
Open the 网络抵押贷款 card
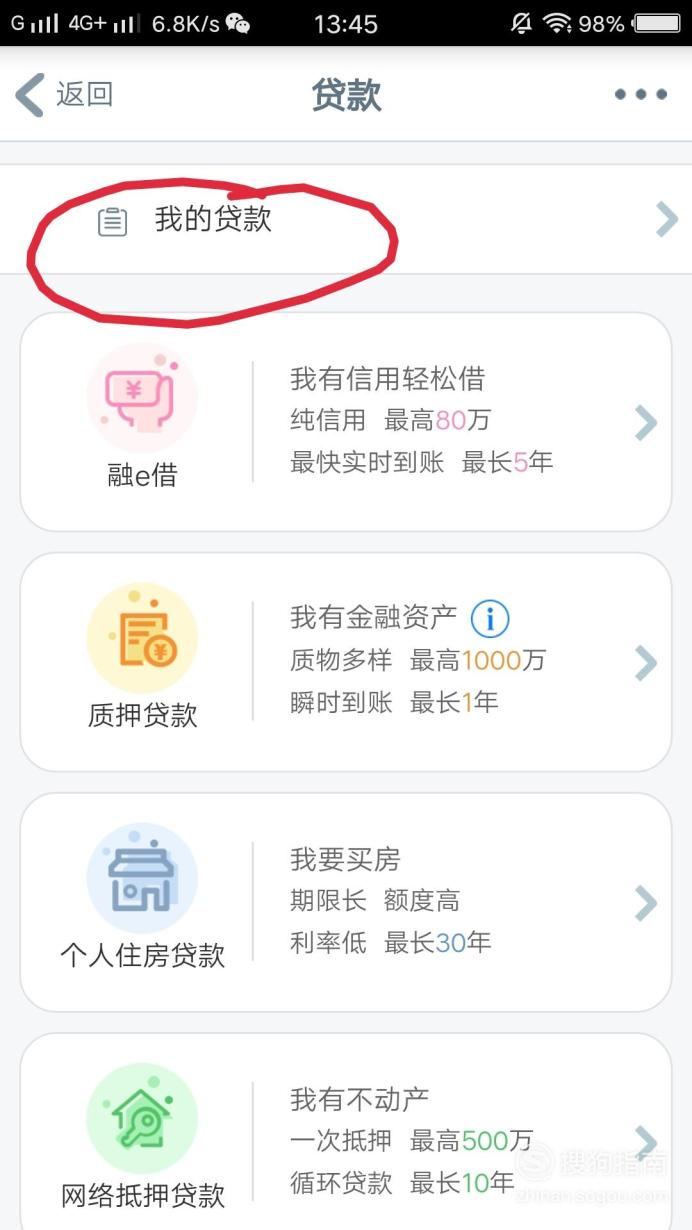(x=346, y=1132)
